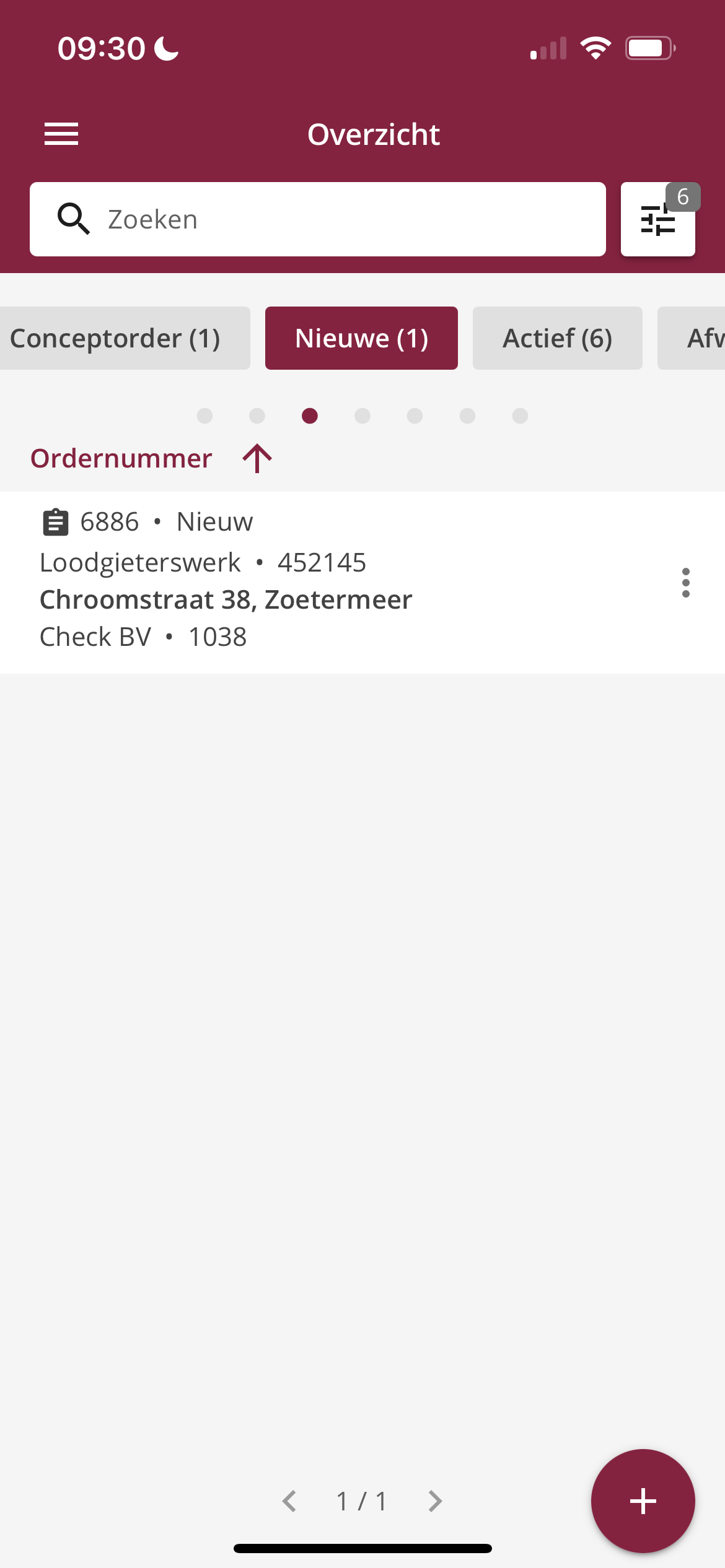
Task: Open the three-dot menu for order 6886
Action: pos(685,582)
